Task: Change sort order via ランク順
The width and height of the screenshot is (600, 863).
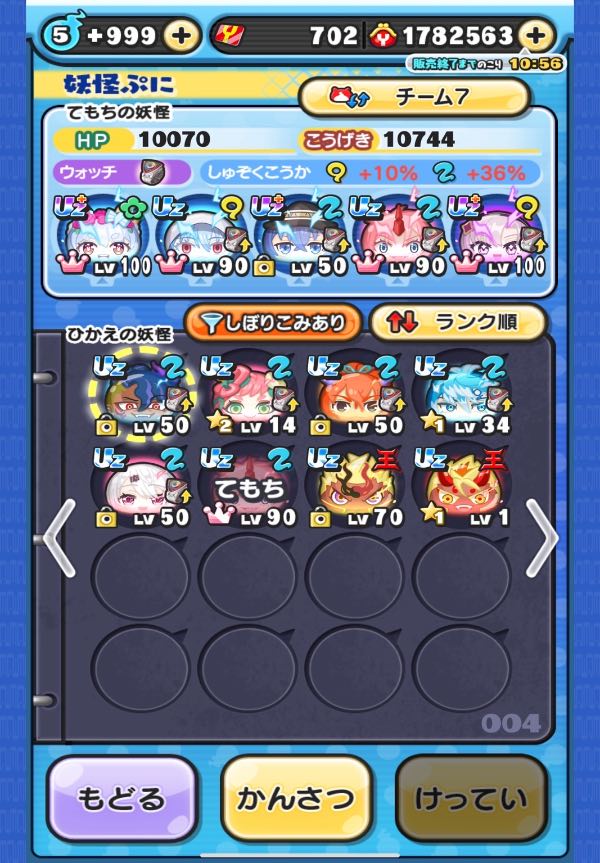Action: click(x=459, y=322)
